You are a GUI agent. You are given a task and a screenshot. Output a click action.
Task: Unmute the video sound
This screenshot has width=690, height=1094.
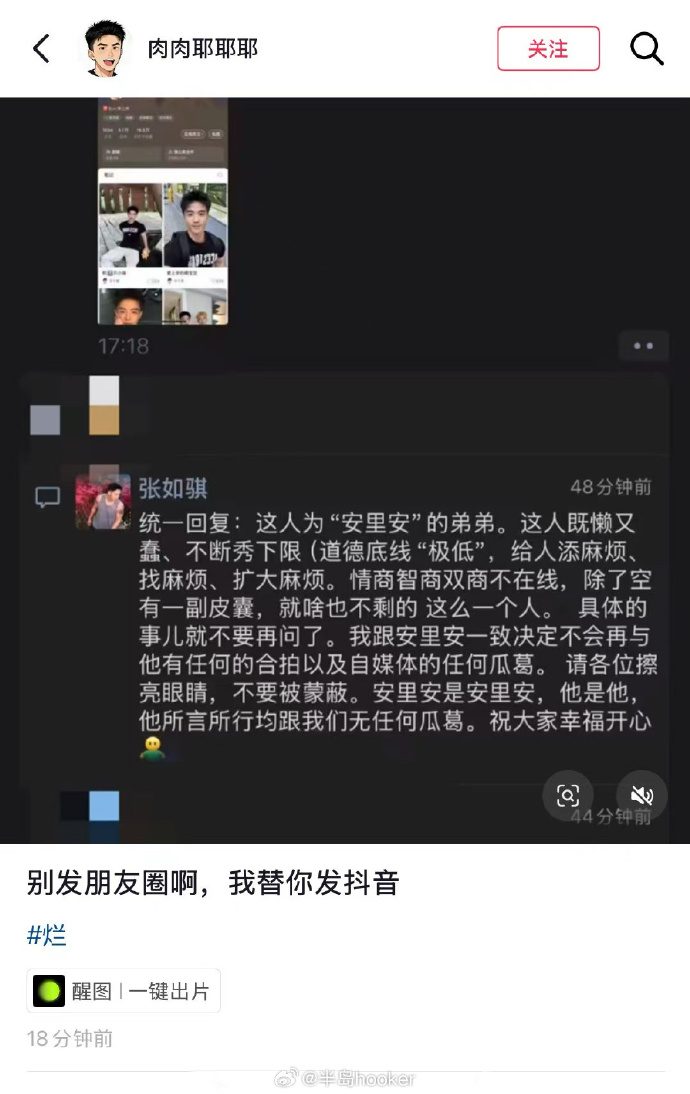(642, 795)
